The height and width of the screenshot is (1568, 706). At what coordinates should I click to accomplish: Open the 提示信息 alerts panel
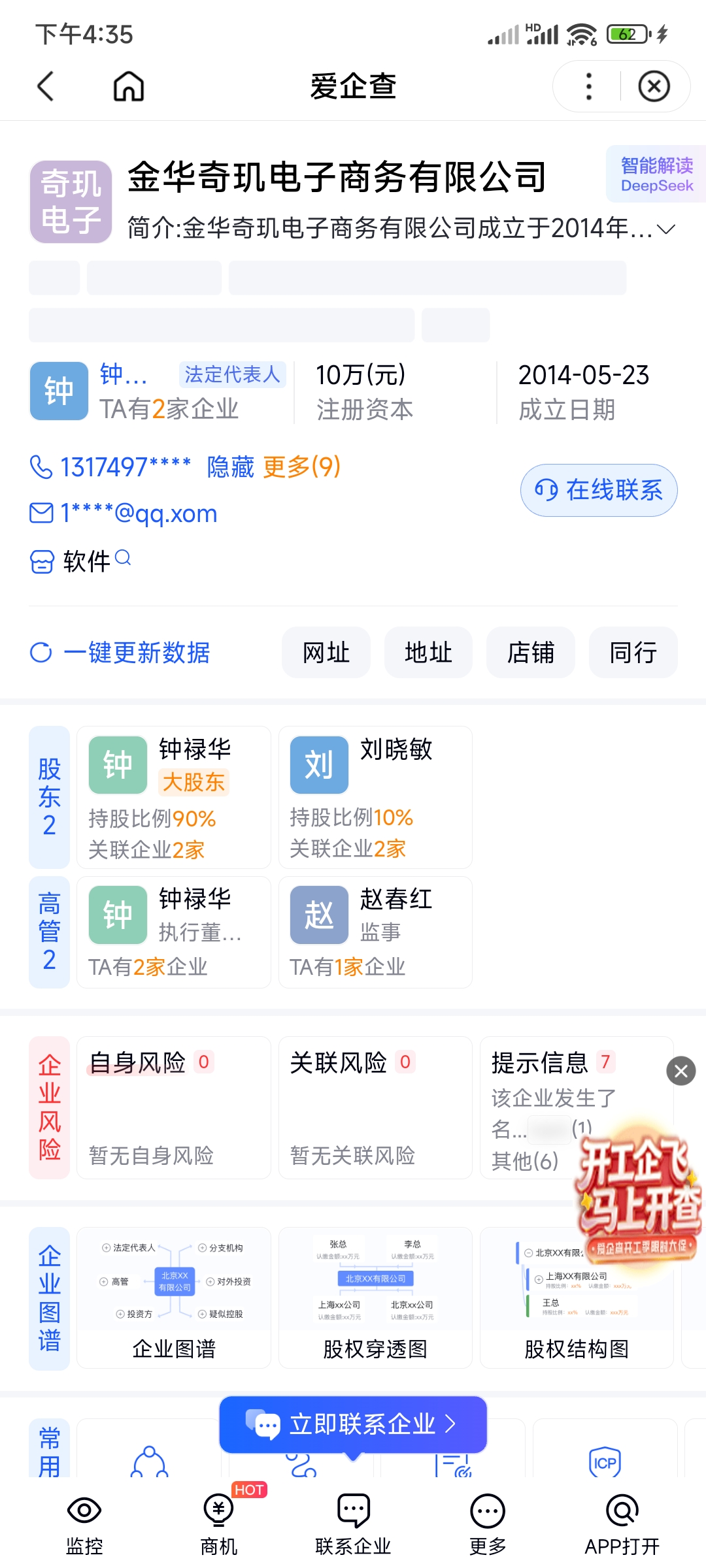click(x=541, y=1062)
